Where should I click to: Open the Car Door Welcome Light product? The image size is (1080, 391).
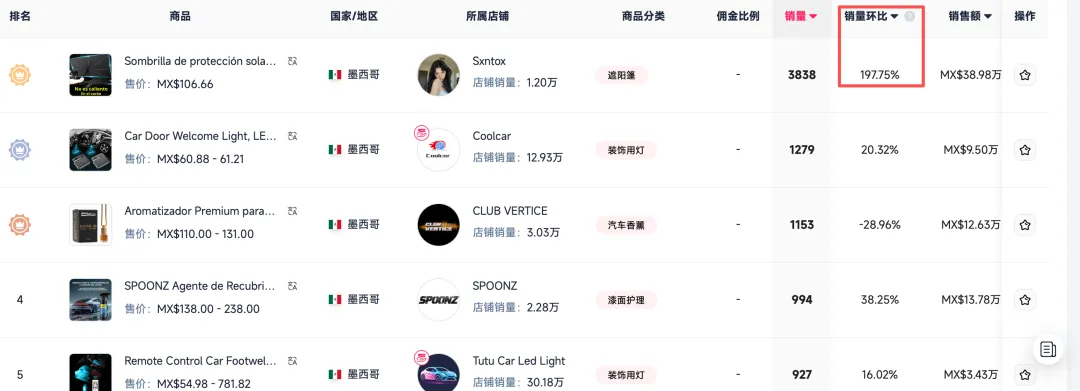pyautogui.click(x=200, y=136)
